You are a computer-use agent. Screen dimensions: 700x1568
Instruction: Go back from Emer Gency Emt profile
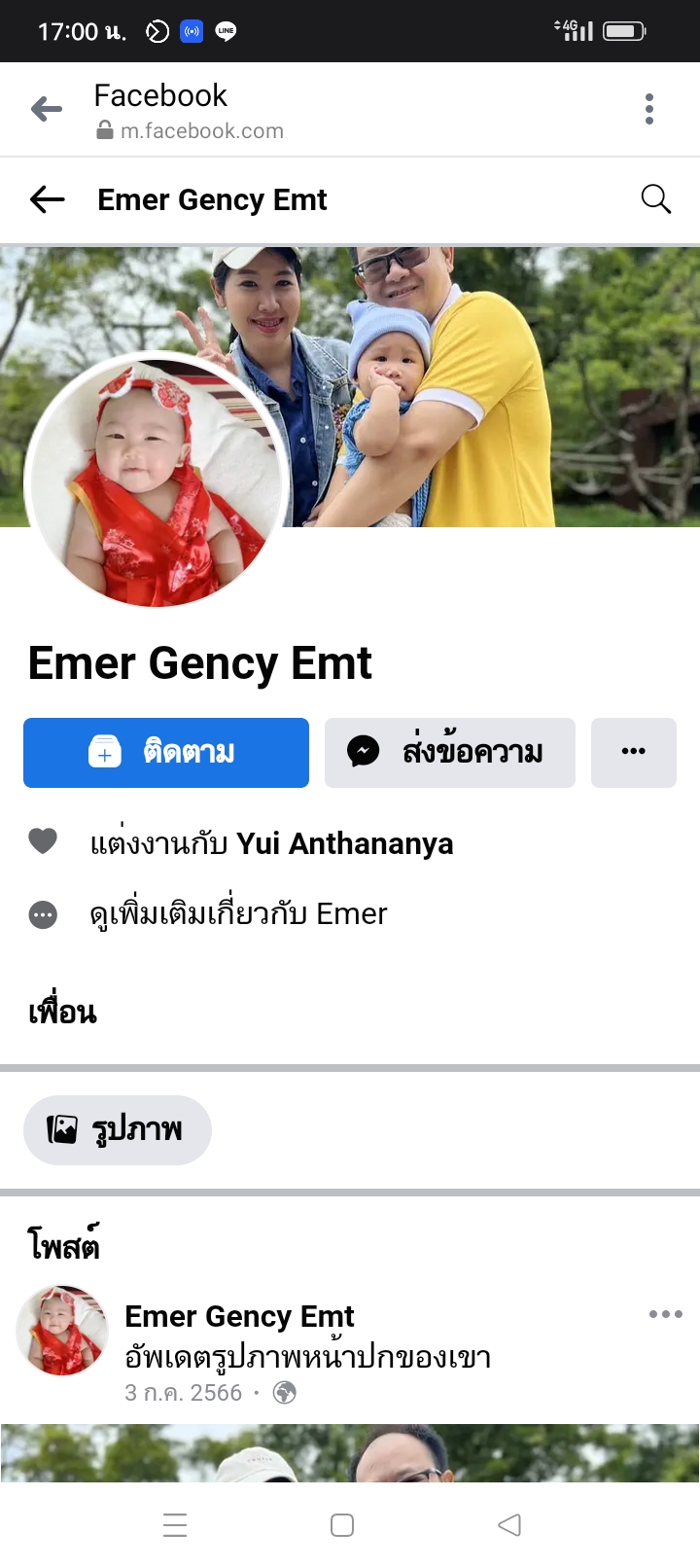pos(47,200)
